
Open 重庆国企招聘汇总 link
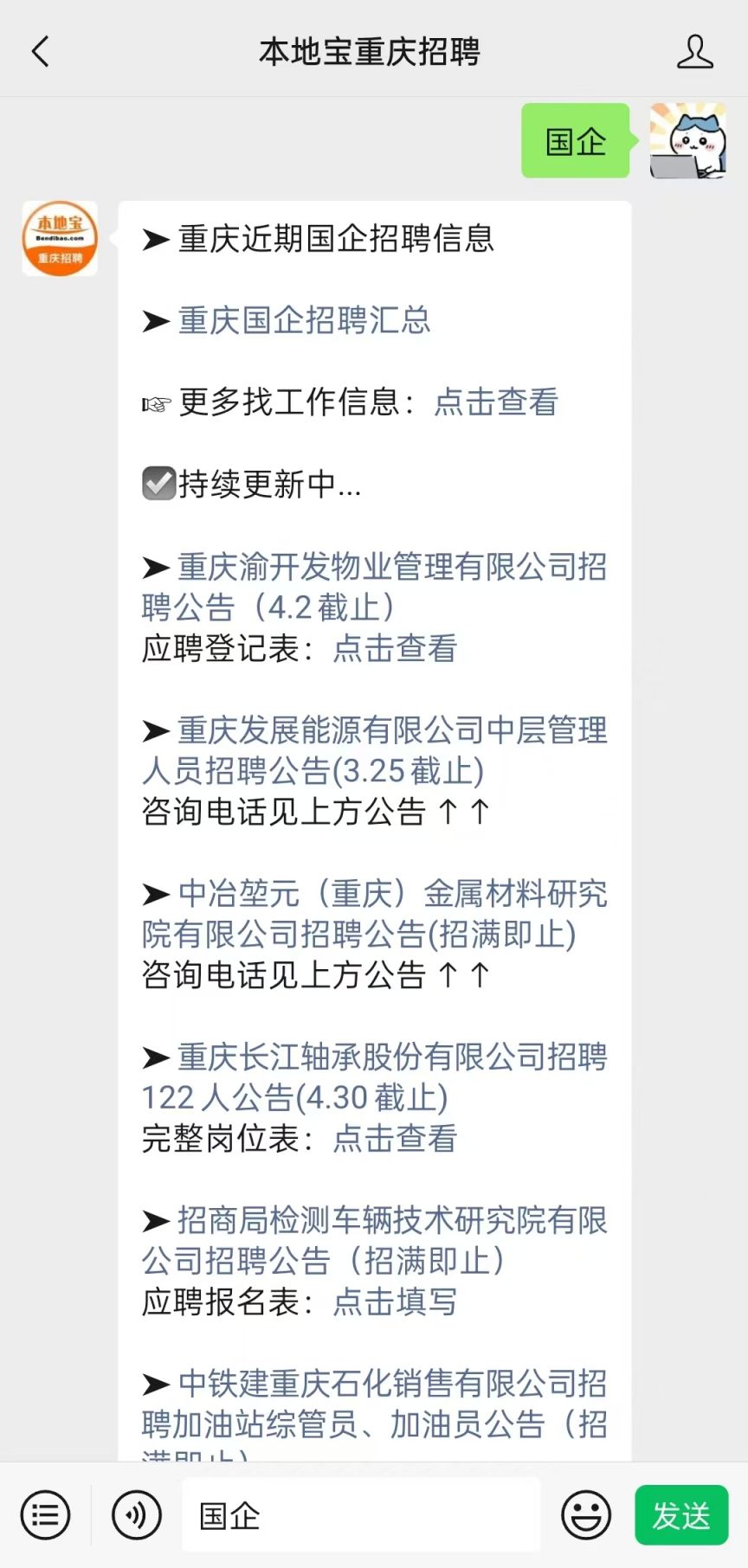pos(303,320)
